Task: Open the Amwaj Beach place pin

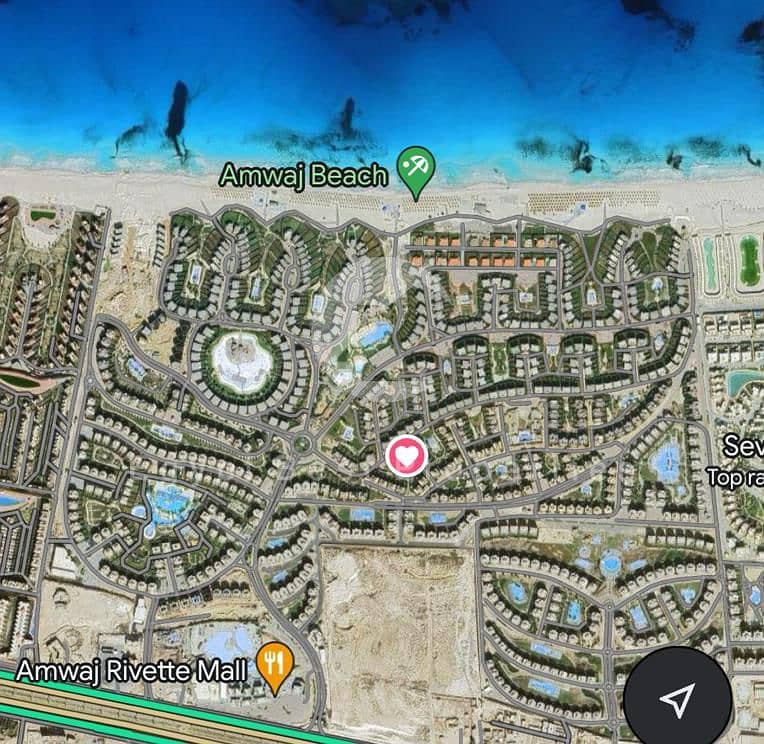Action: click(x=414, y=168)
